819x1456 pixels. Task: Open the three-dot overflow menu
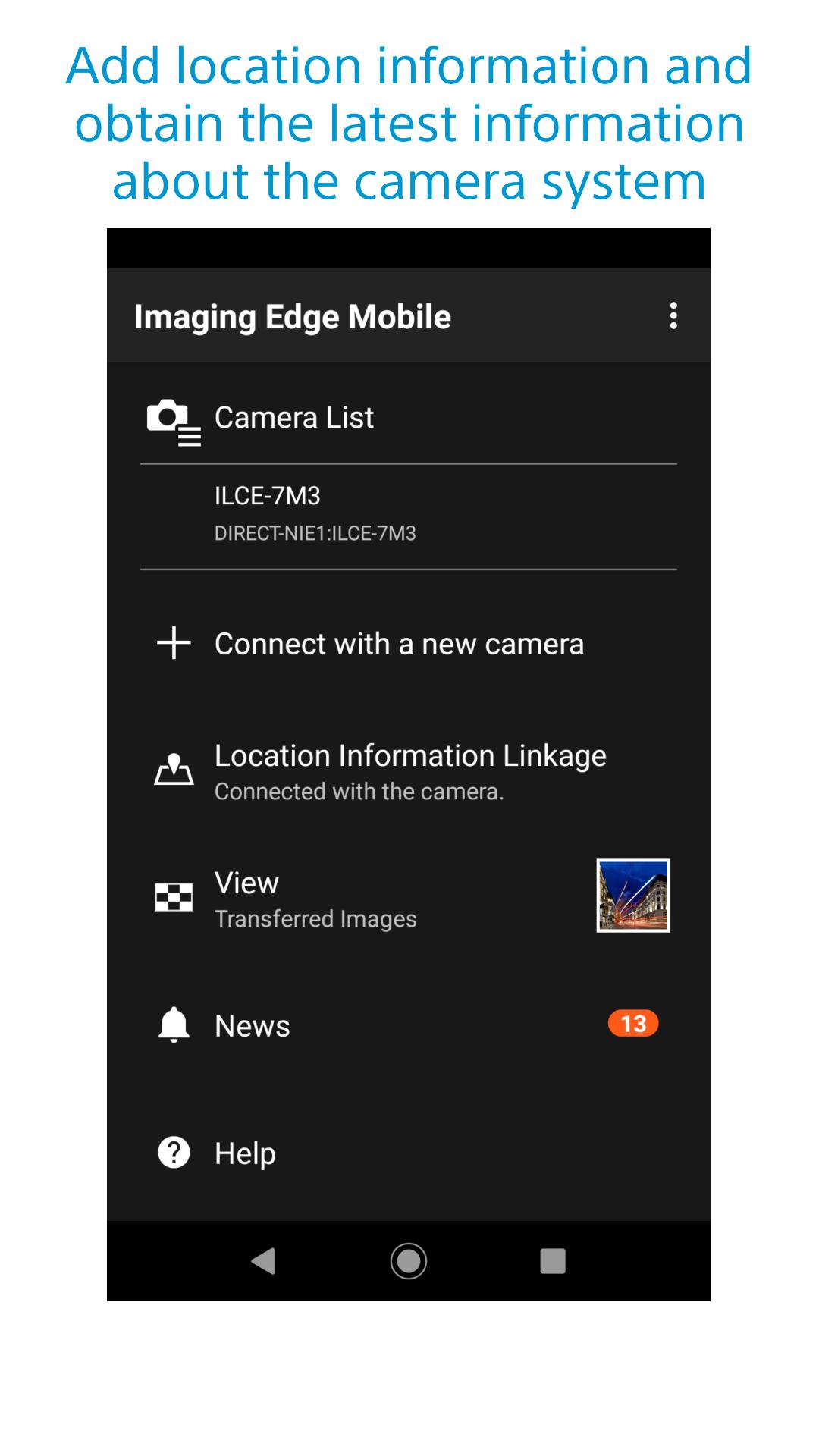[x=673, y=316]
